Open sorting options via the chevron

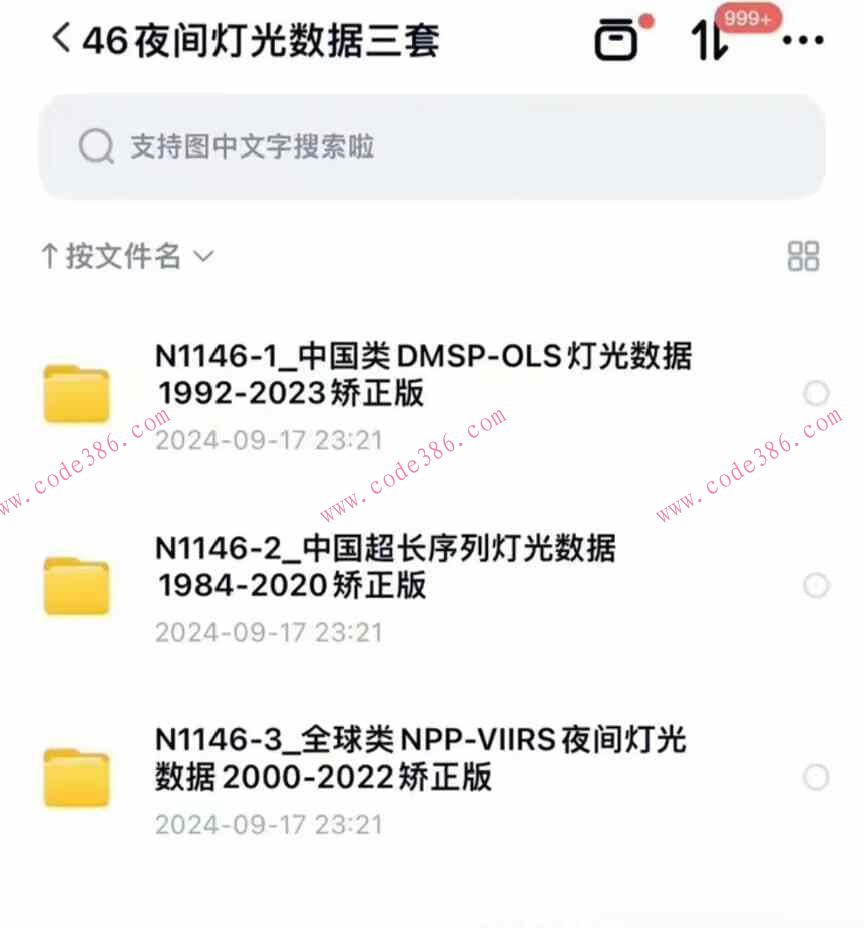click(203, 258)
